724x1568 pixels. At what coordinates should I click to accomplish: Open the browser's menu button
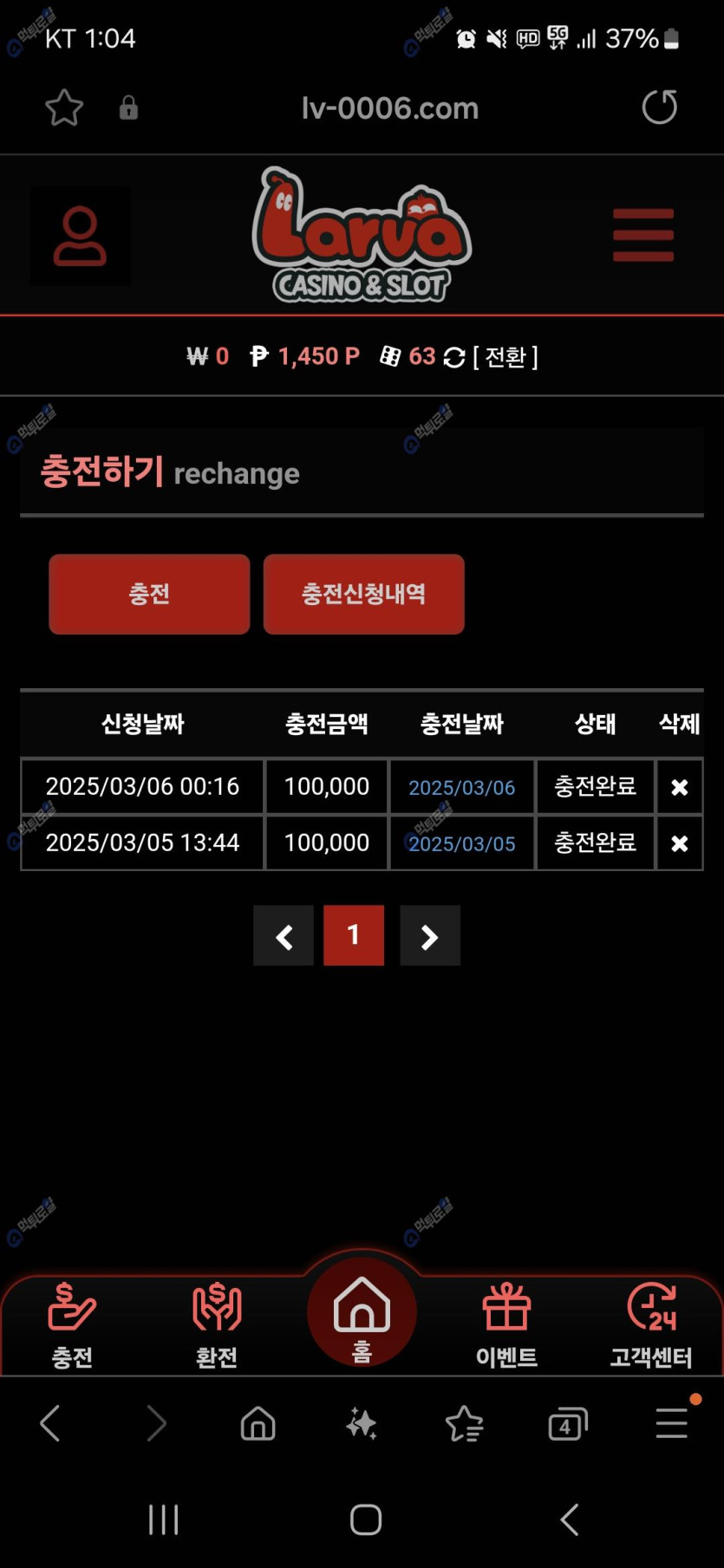[x=672, y=1423]
